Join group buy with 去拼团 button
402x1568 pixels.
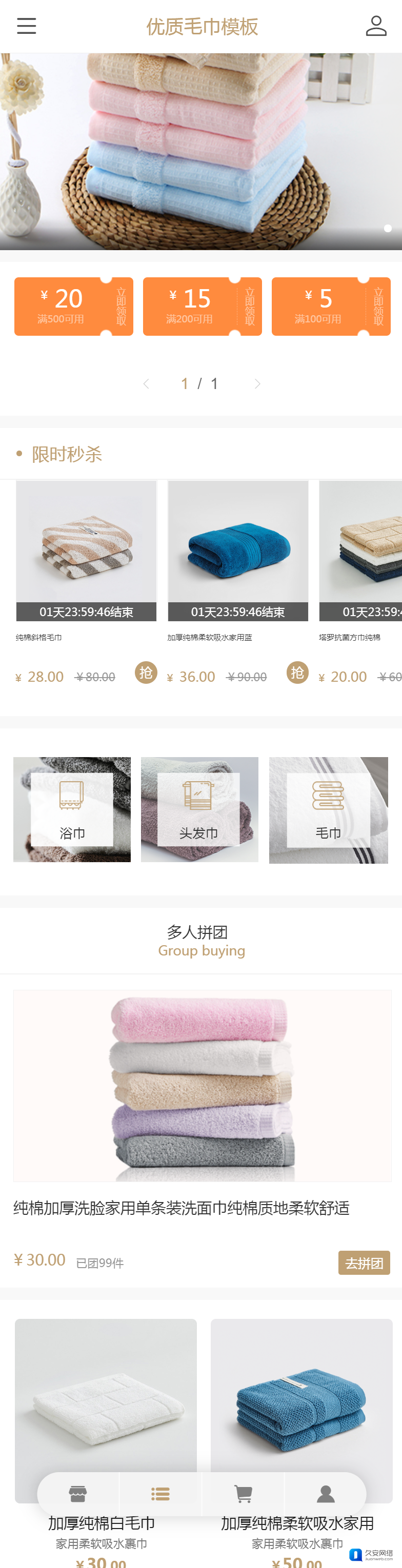click(364, 1263)
